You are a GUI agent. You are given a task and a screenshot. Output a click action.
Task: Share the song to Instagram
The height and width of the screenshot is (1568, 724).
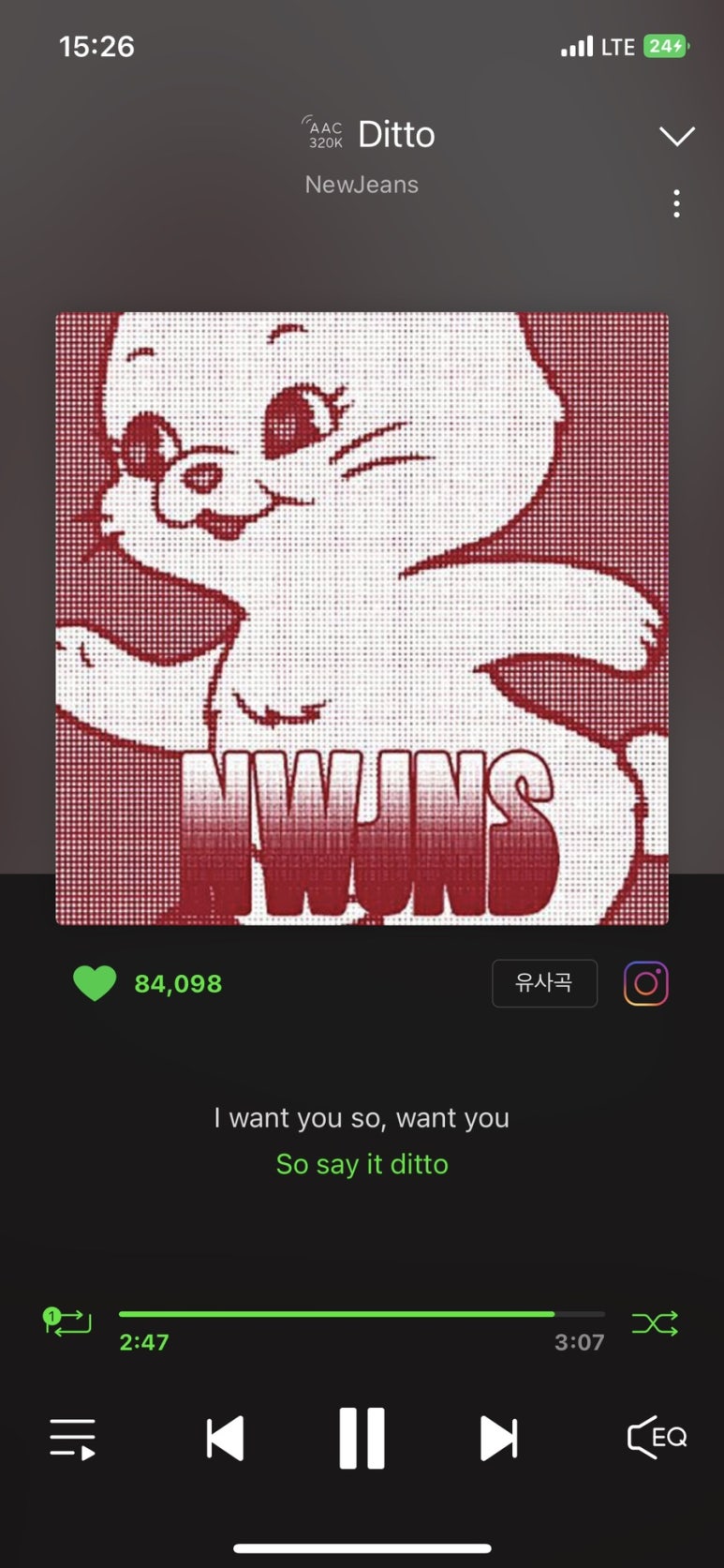645,983
